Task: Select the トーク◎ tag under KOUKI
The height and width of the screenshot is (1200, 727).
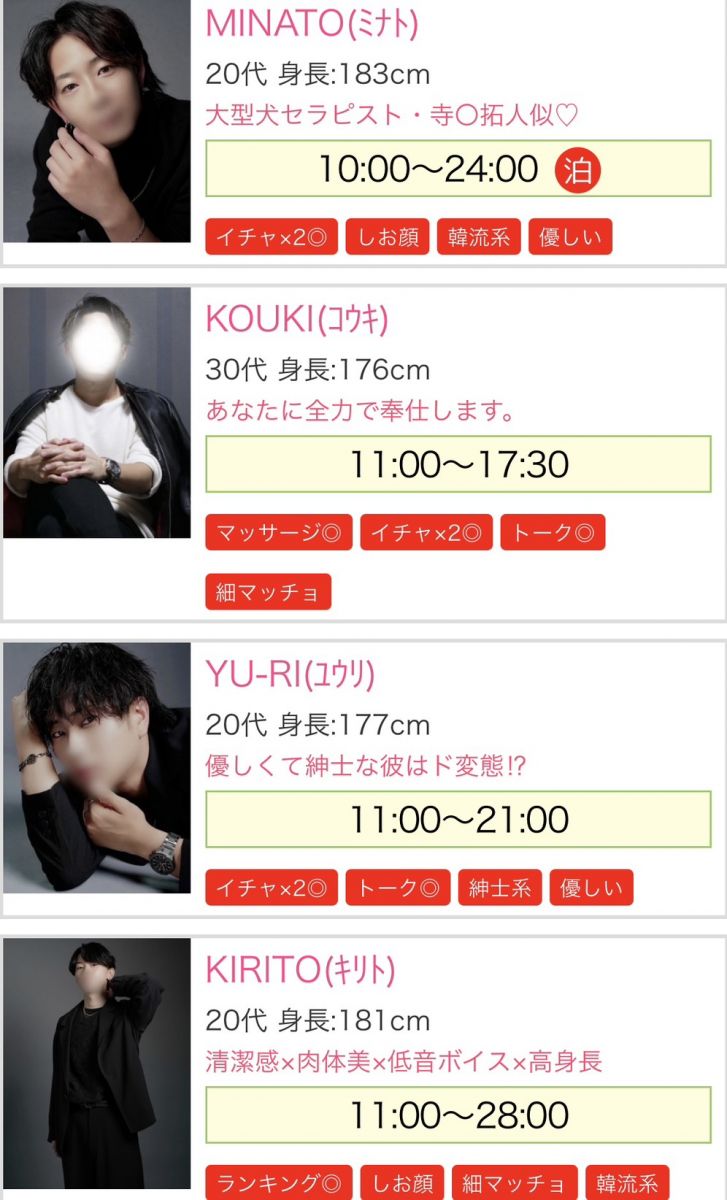Action: click(x=552, y=533)
